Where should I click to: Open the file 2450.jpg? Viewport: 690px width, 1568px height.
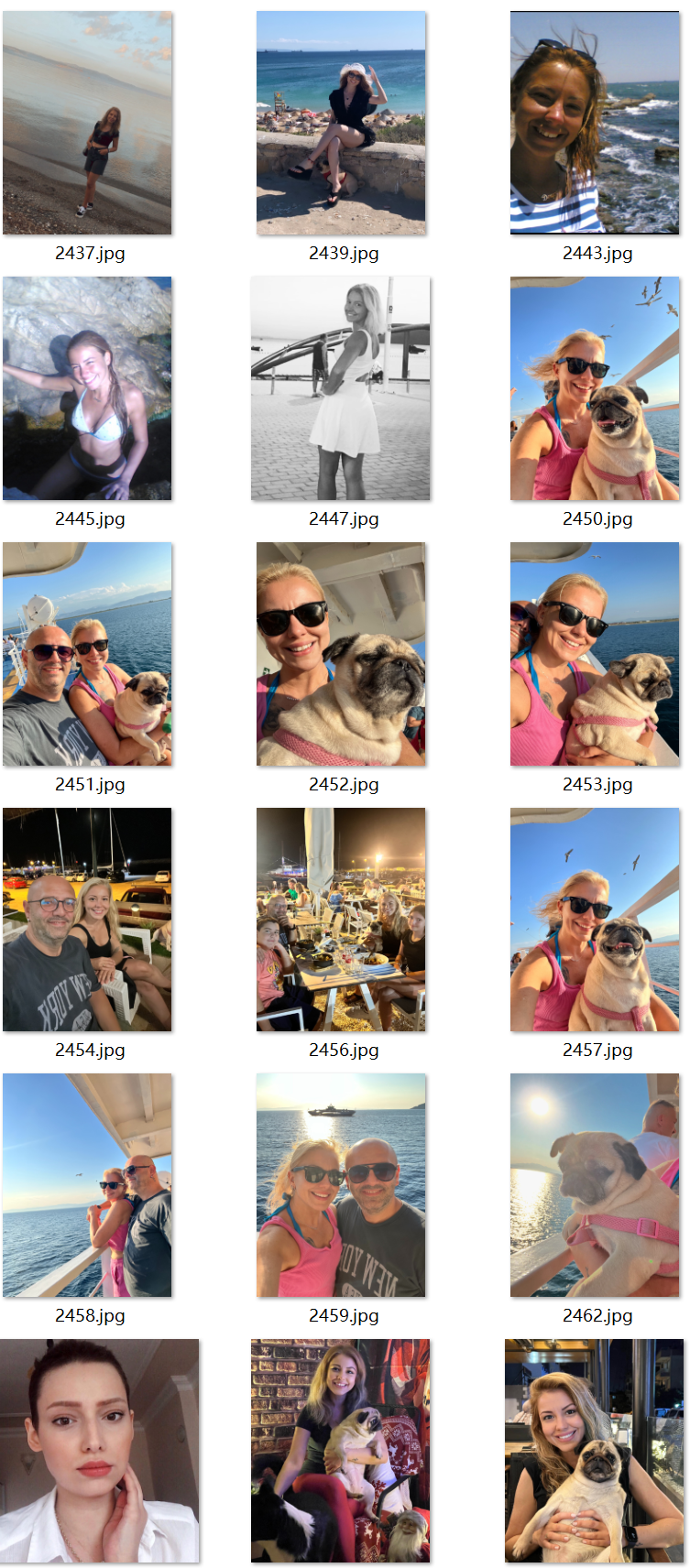point(595,388)
